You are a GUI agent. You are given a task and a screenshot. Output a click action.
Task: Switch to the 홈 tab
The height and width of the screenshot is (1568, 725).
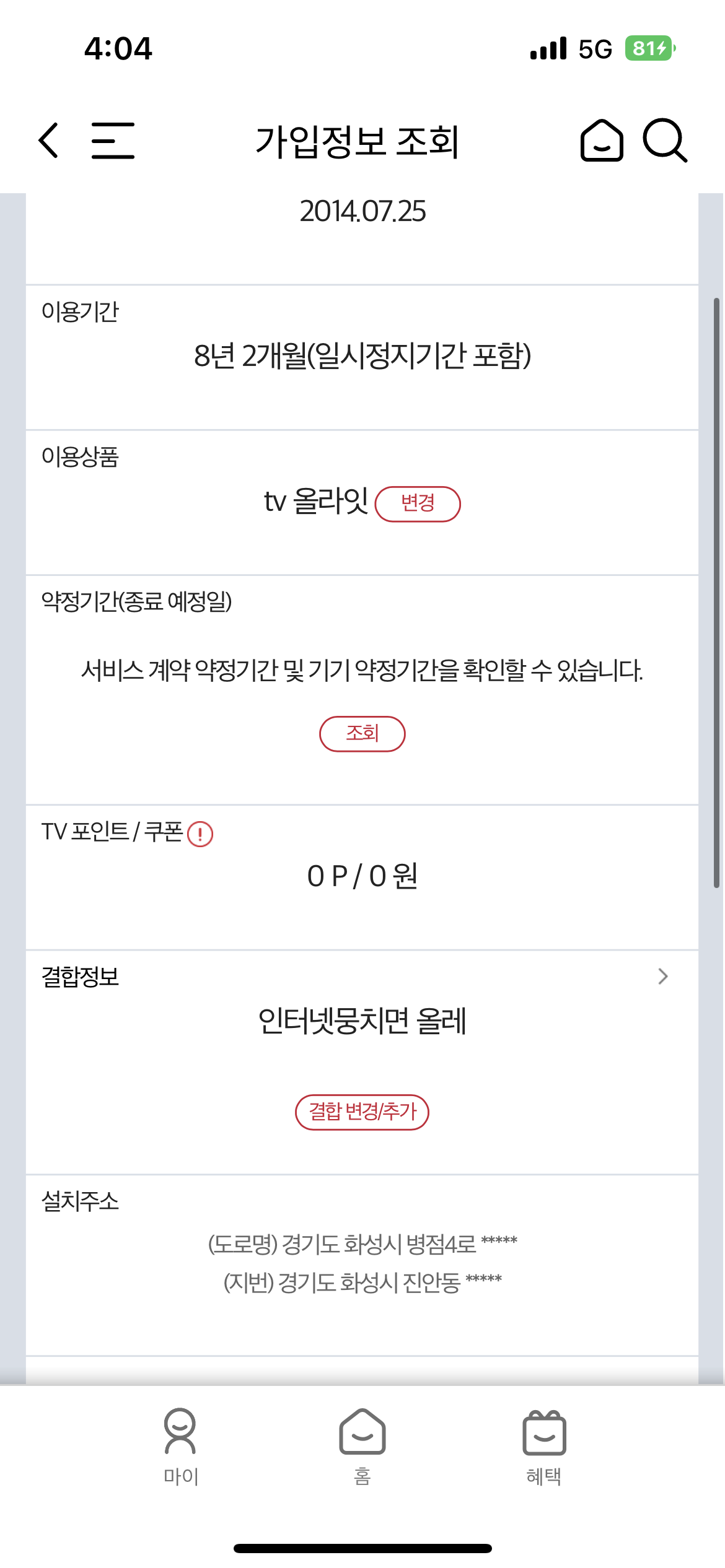pos(362,1447)
